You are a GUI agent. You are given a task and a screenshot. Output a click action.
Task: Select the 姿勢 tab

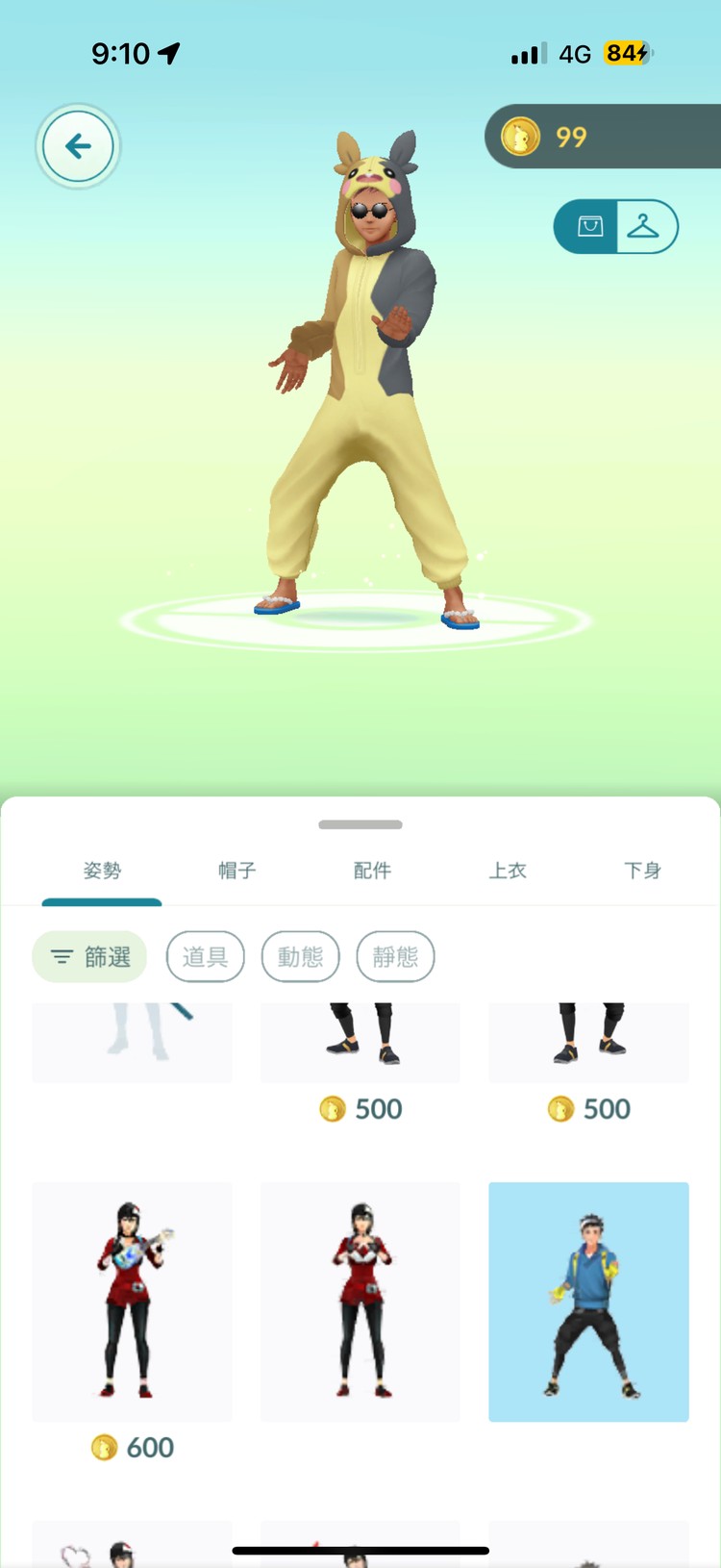coord(102,871)
